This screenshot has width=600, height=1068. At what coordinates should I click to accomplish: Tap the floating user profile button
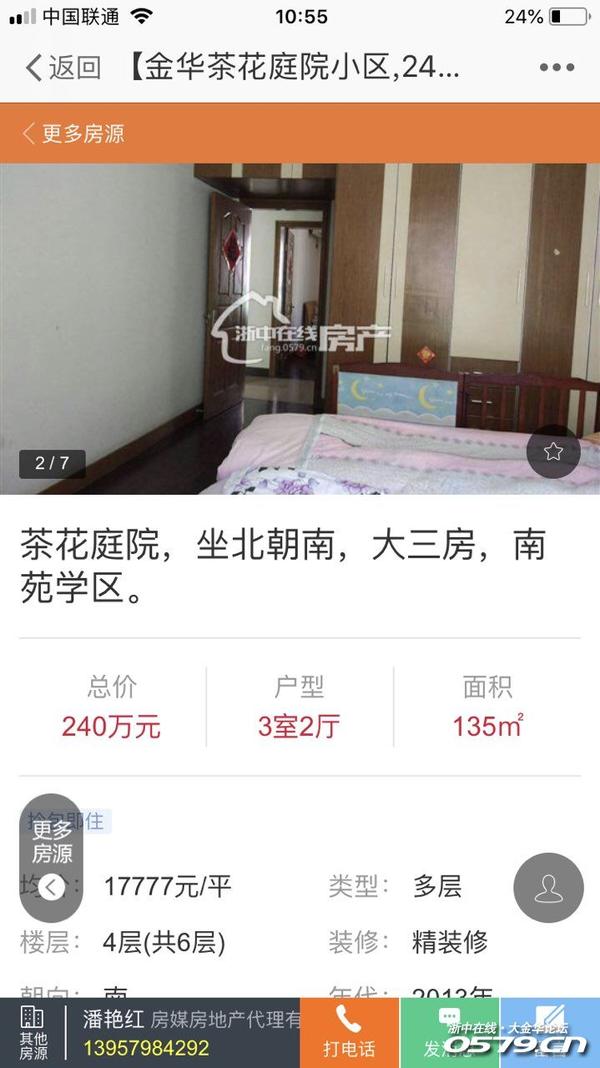548,887
